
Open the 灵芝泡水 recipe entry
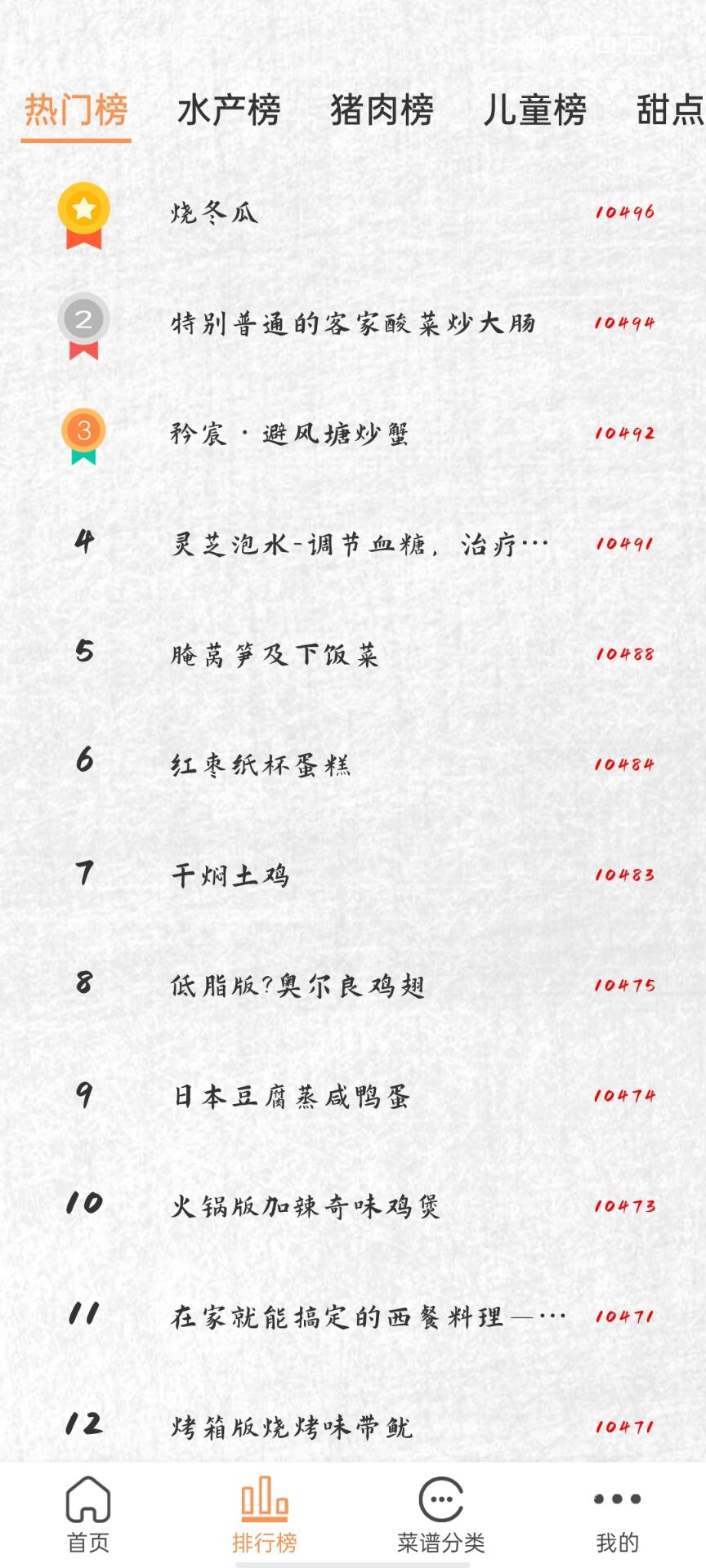pyautogui.click(x=360, y=544)
